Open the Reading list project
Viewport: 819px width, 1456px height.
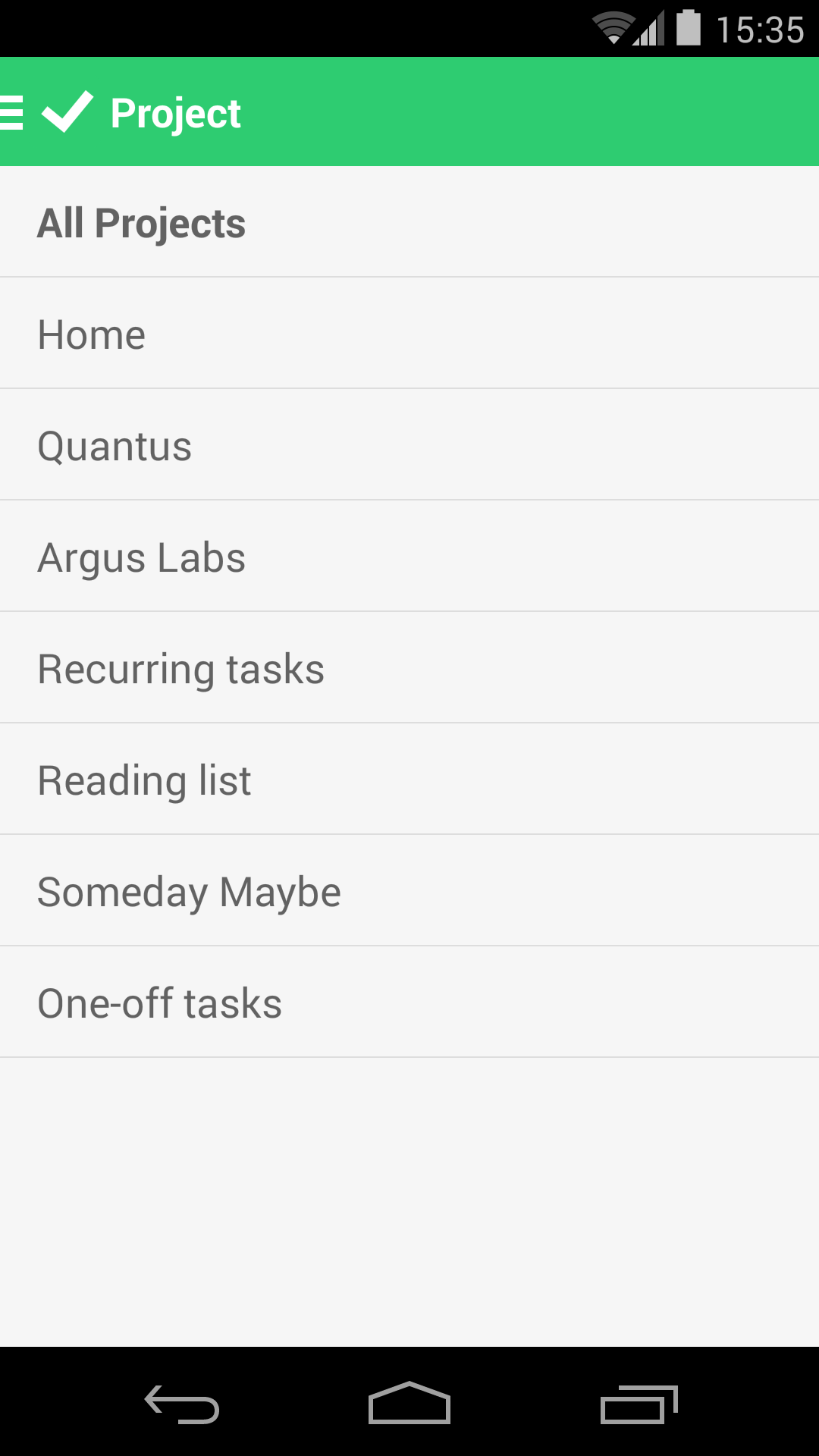(x=144, y=779)
